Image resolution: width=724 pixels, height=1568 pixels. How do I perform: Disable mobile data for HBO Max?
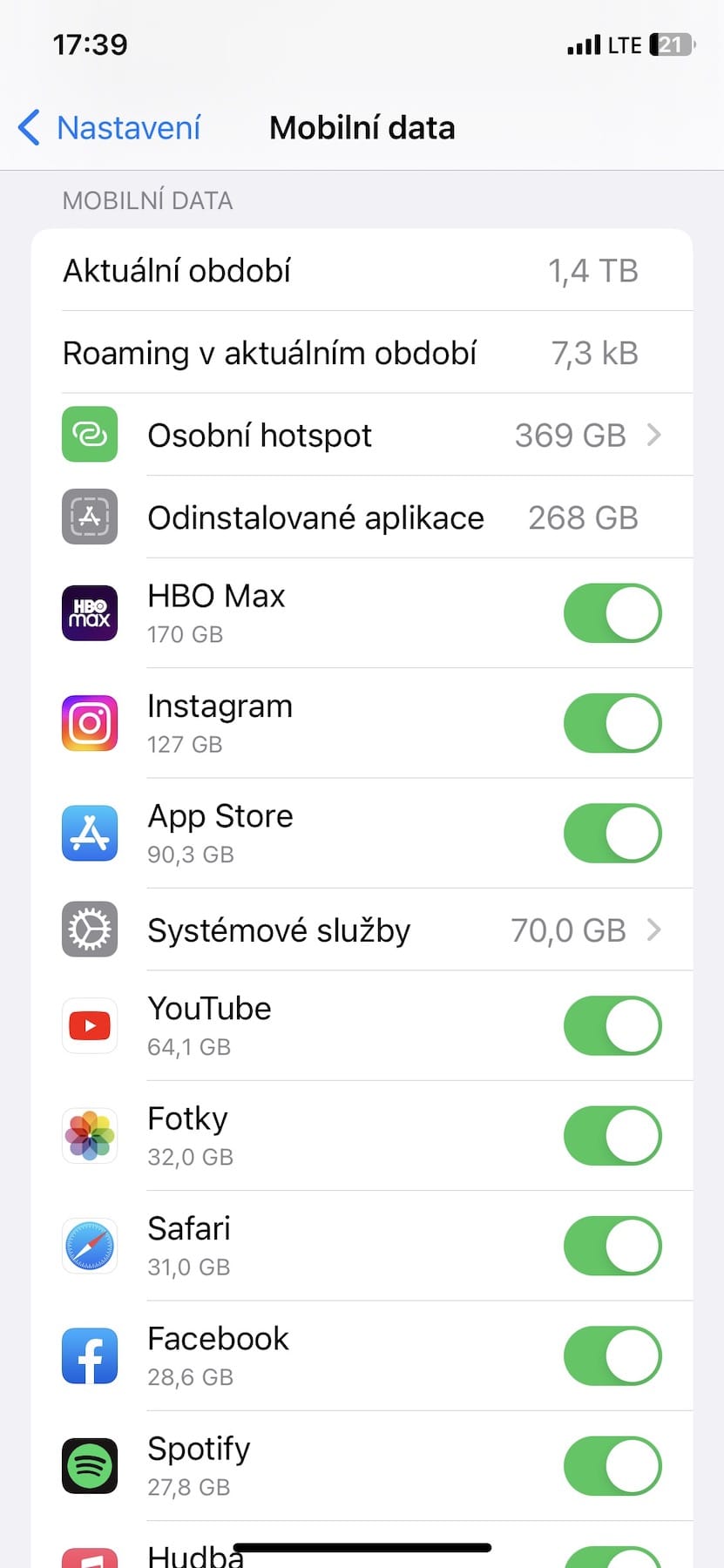pyautogui.click(x=612, y=613)
